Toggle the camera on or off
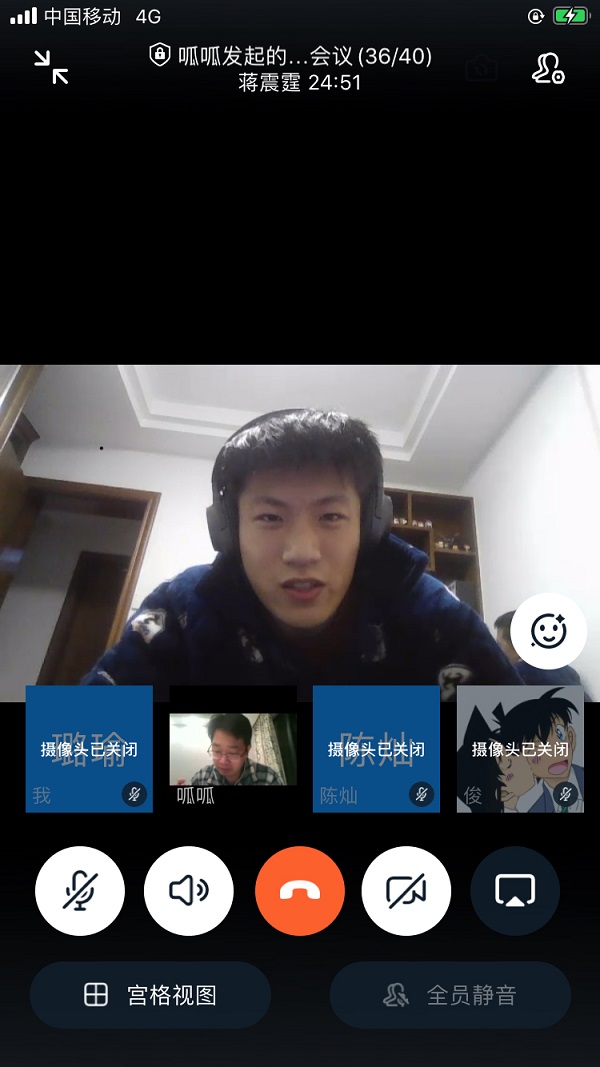 407,891
